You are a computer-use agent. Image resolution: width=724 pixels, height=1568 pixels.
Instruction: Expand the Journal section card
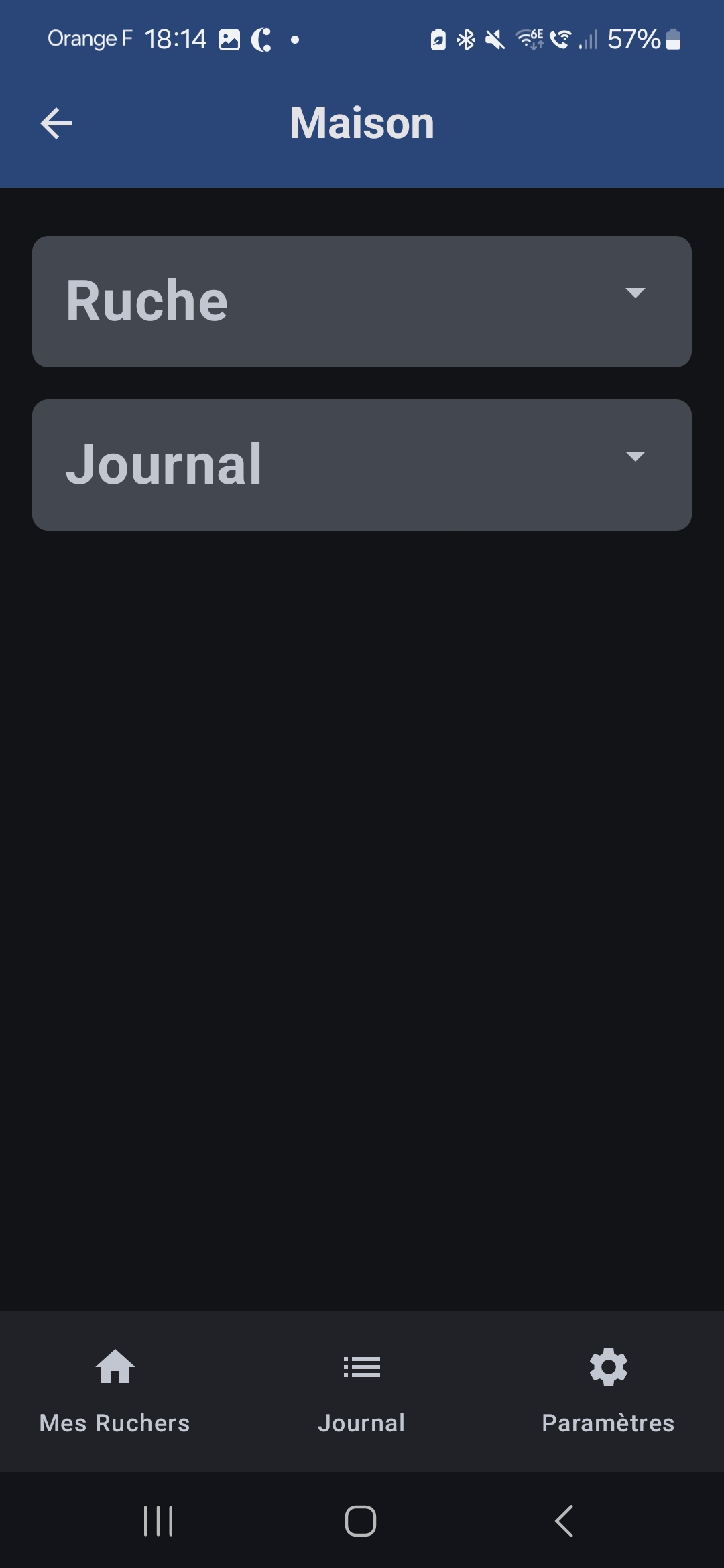tap(362, 464)
